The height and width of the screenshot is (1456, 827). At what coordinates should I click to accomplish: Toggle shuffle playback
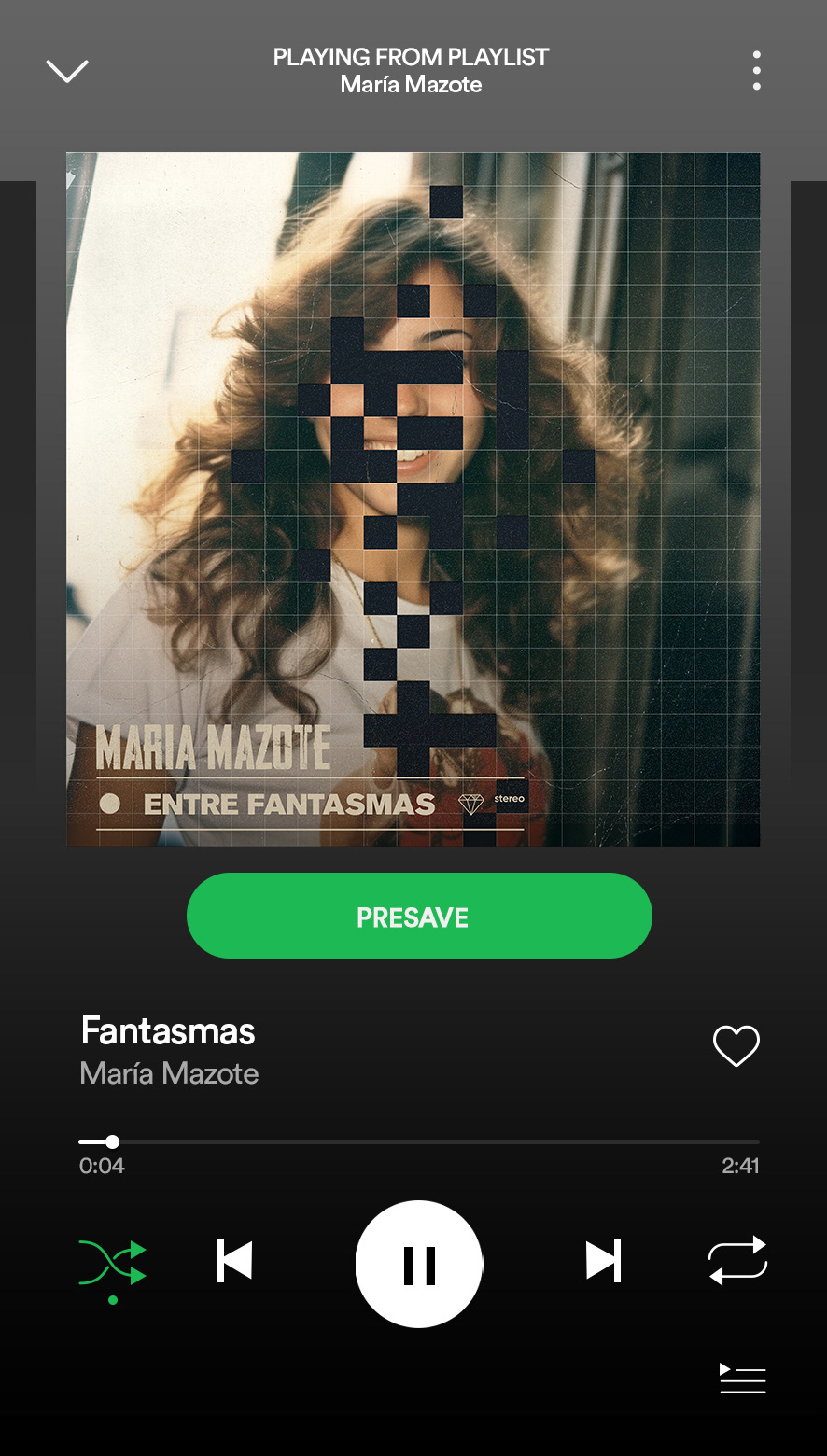(x=112, y=1263)
